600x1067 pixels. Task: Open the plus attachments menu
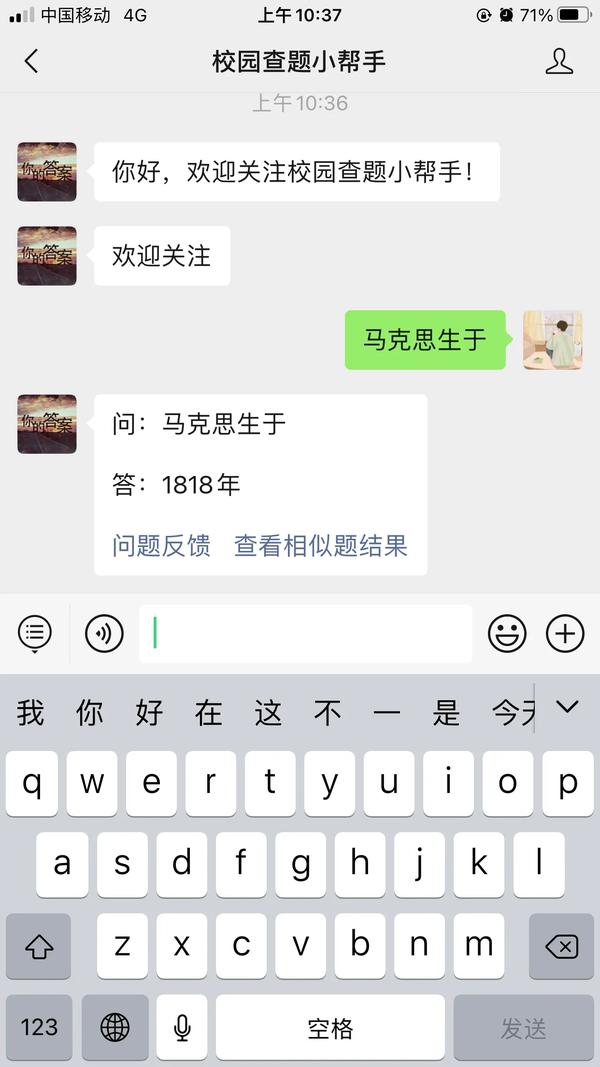point(565,633)
